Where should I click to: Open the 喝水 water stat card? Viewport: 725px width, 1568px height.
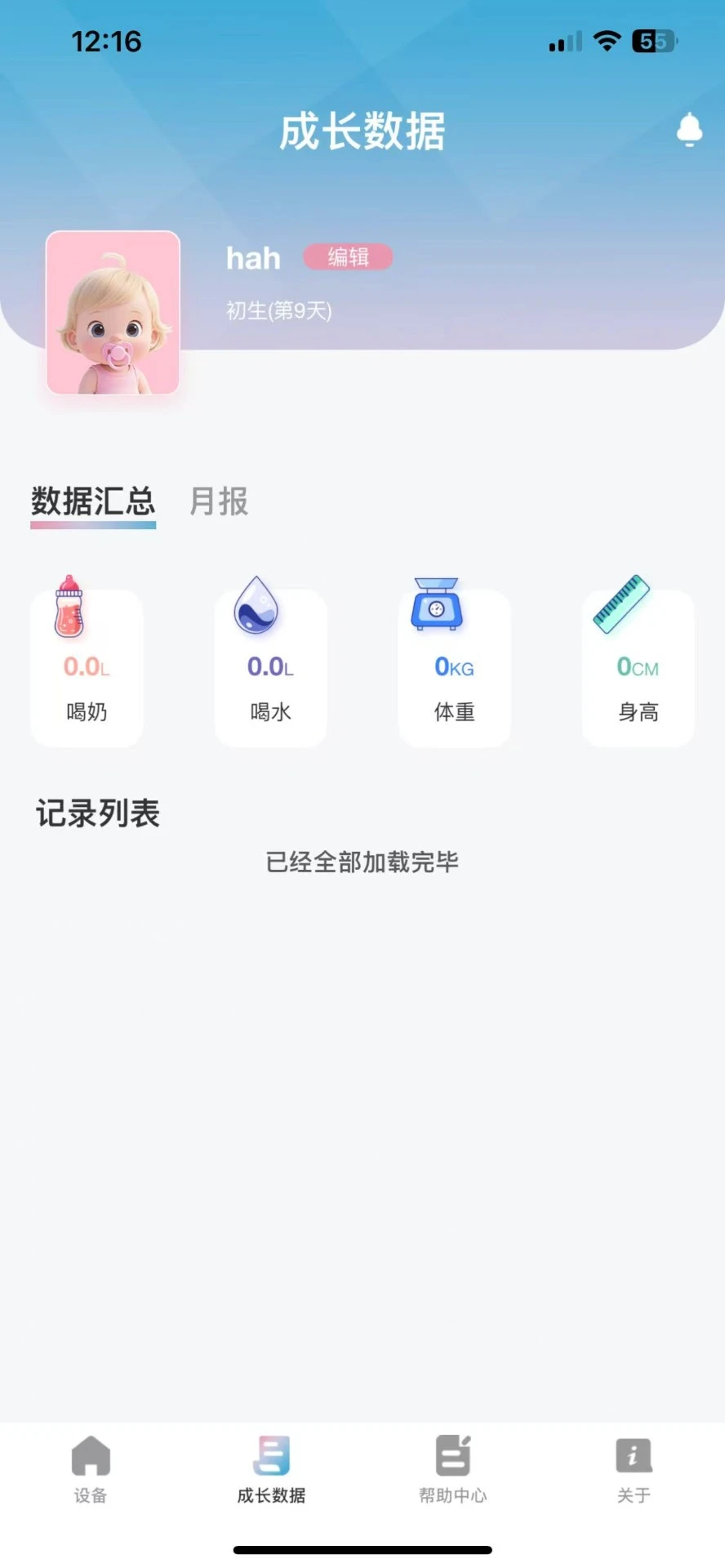point(270,666)
